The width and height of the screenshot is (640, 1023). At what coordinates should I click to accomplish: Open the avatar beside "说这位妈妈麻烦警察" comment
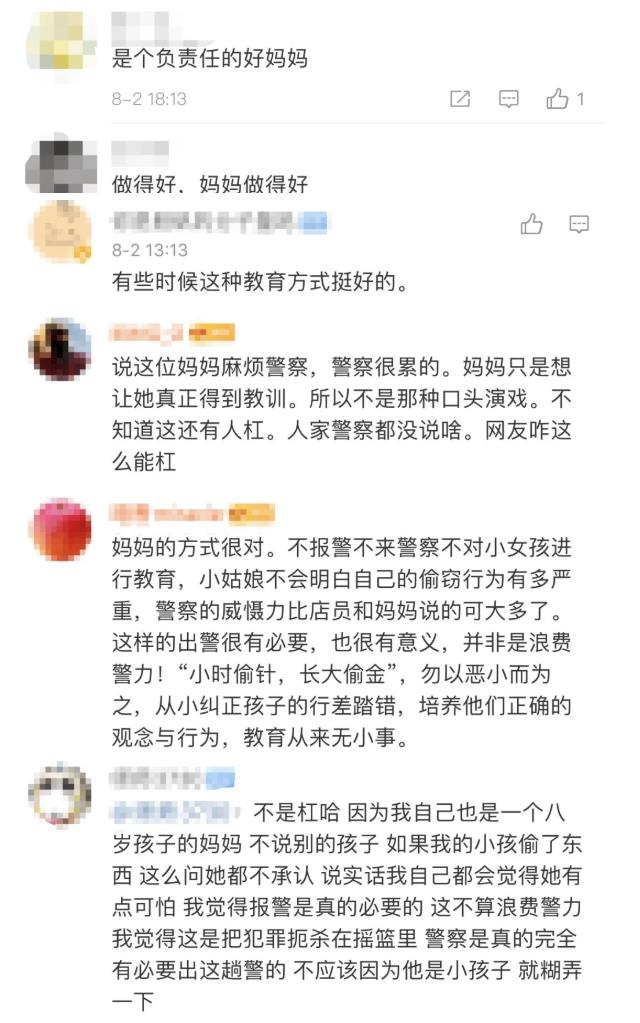pos(61,349)
